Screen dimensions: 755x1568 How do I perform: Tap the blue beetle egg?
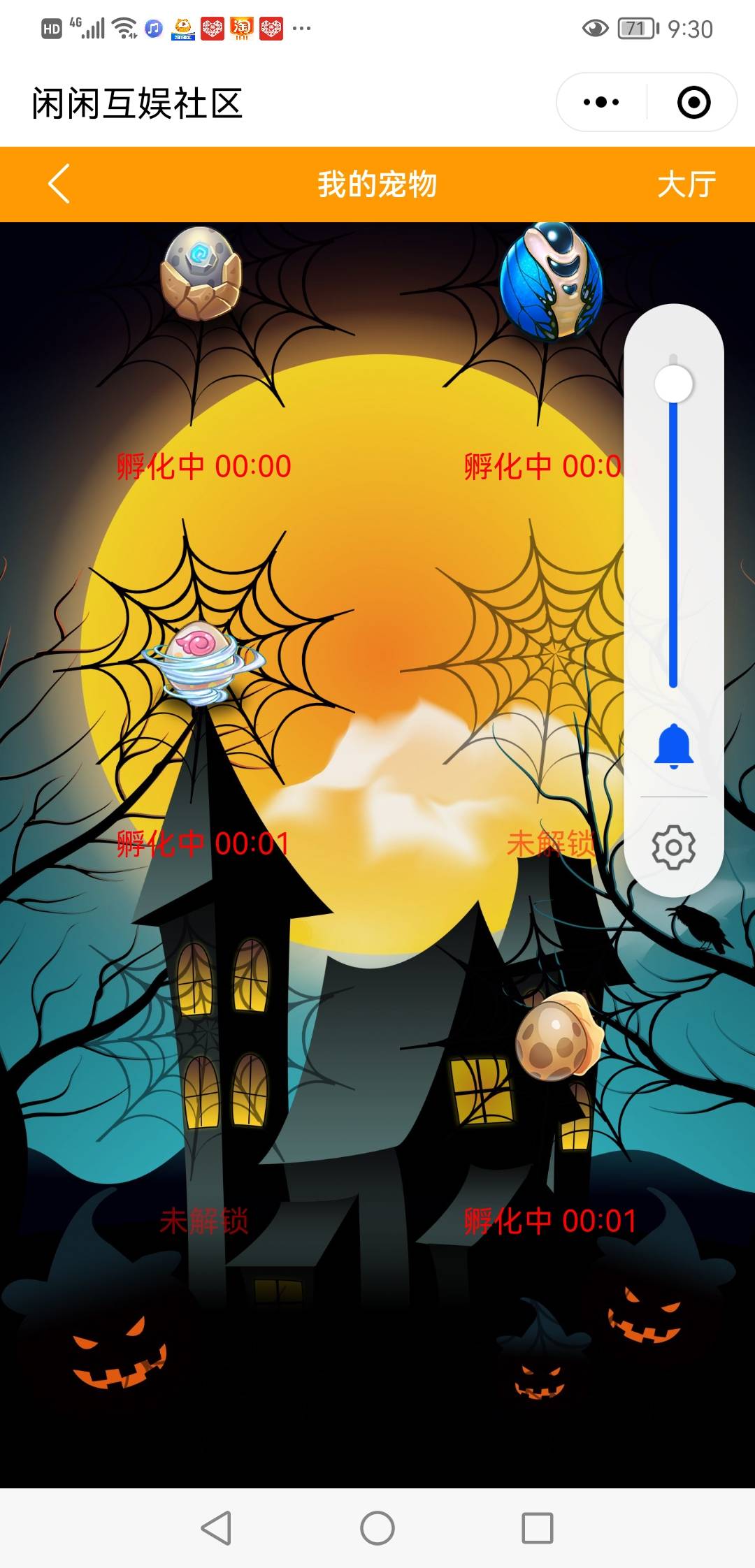click(551, 281)
